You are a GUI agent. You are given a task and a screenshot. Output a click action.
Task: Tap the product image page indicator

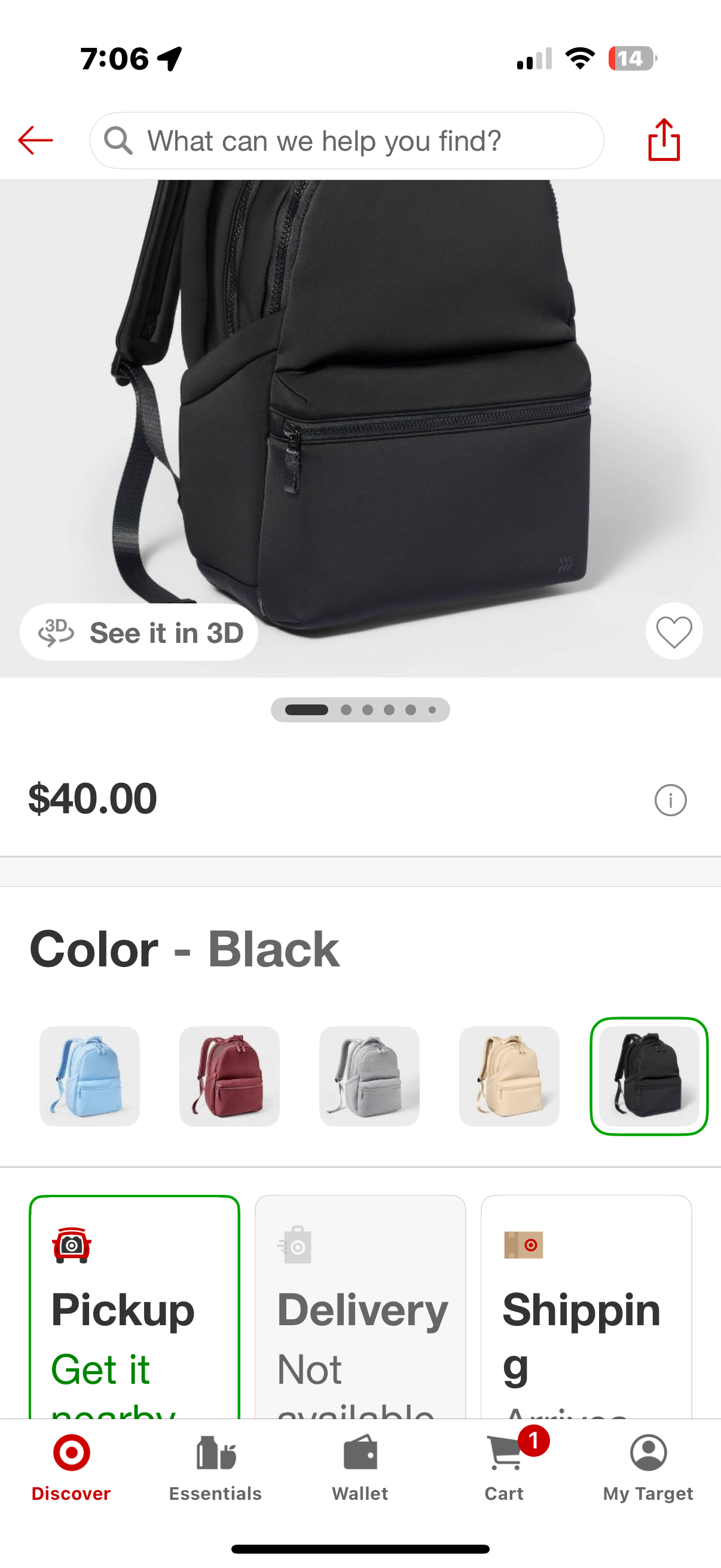pos(360,710)
